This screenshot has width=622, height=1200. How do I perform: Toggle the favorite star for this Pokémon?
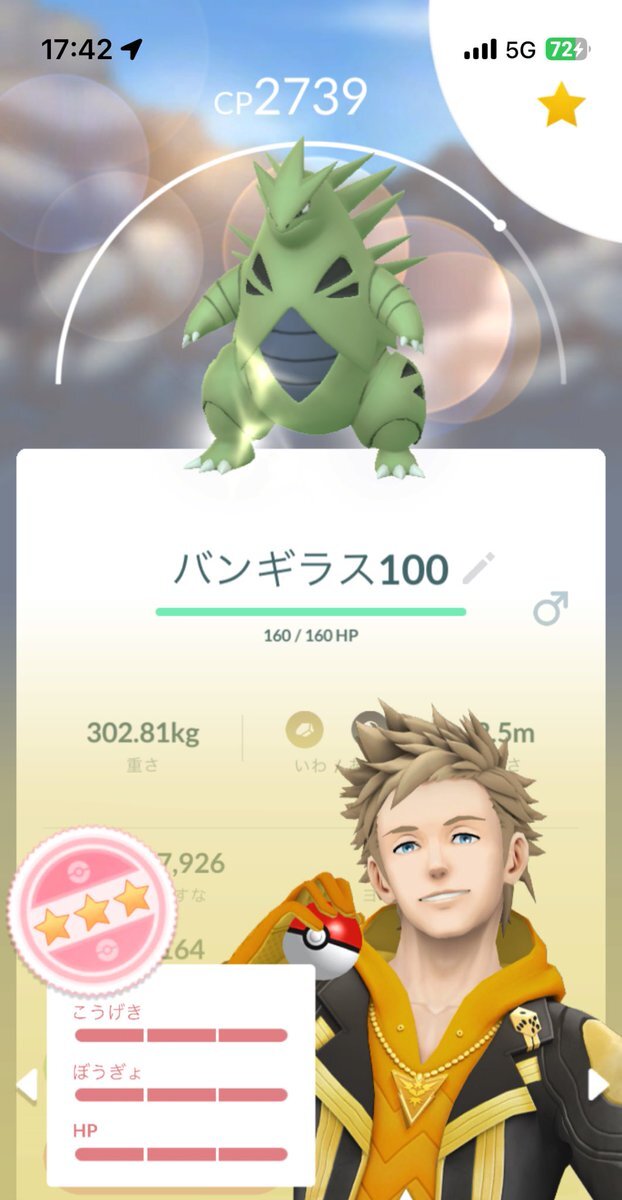coord(562,106)
